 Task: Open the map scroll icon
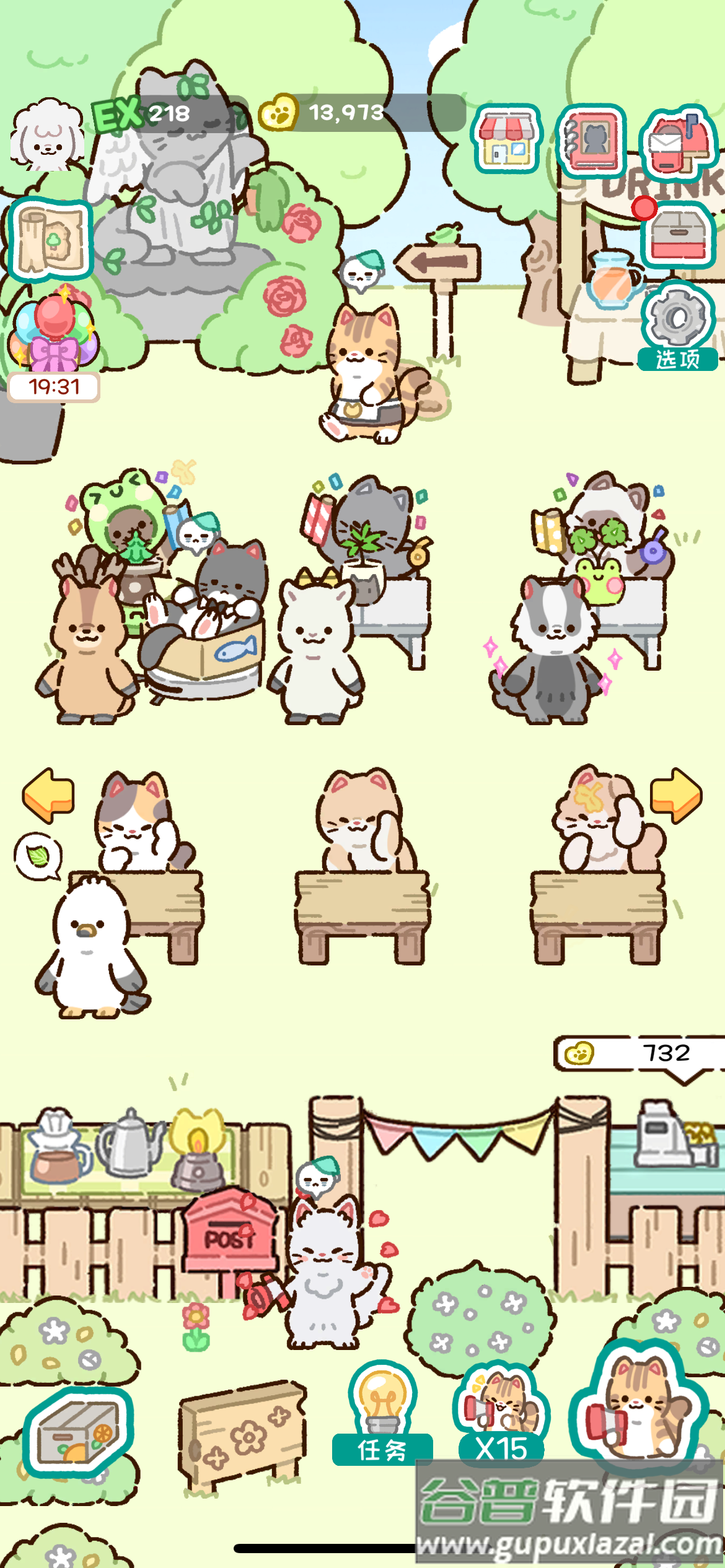(50, 240)
